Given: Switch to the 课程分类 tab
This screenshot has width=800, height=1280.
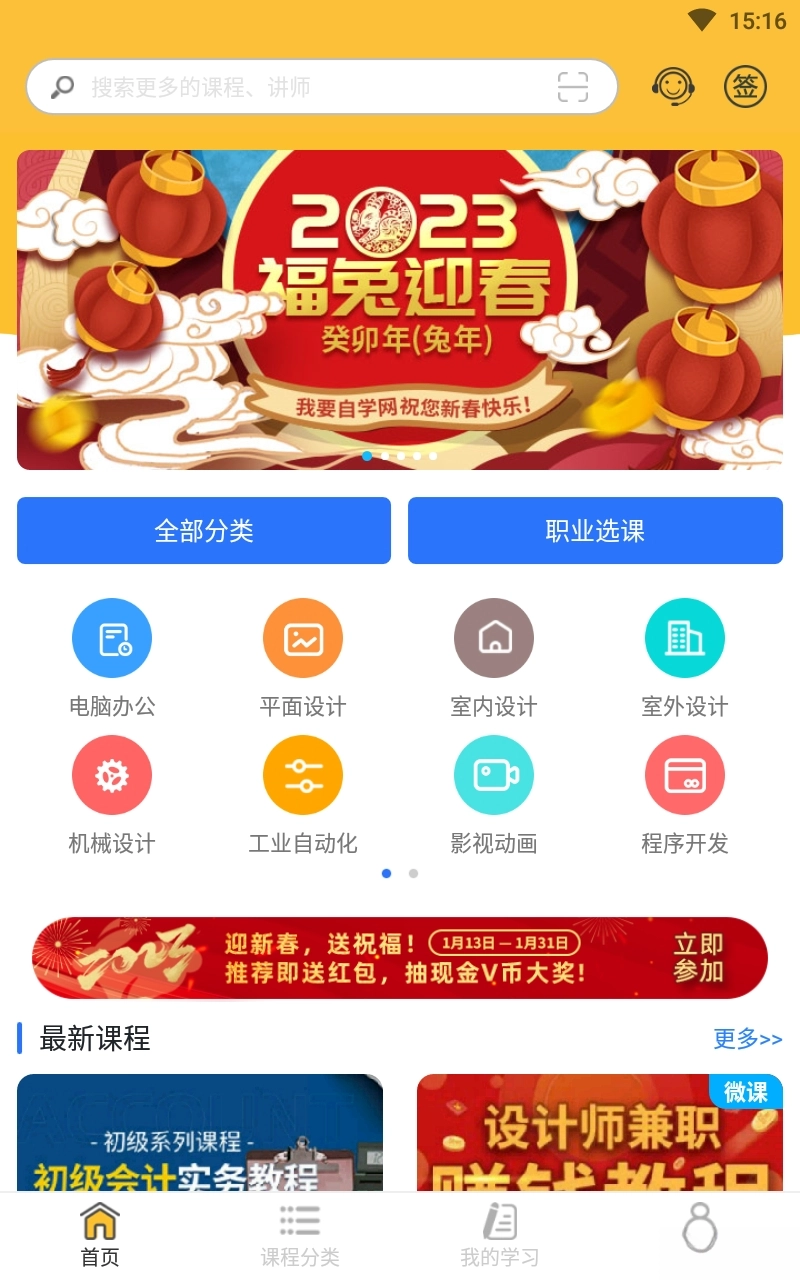Looking at the screenshot, I should pos(300,1232).
